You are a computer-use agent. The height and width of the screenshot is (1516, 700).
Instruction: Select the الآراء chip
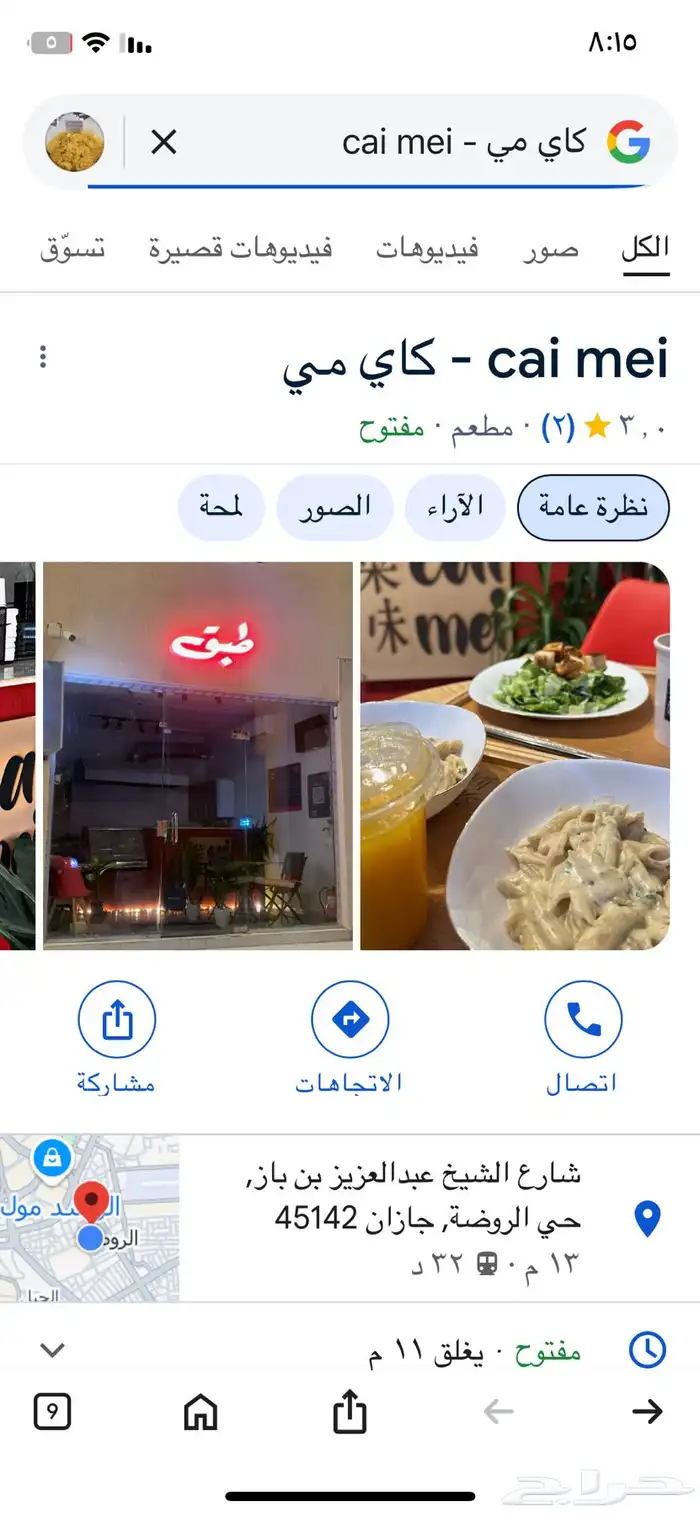point(457,507)
